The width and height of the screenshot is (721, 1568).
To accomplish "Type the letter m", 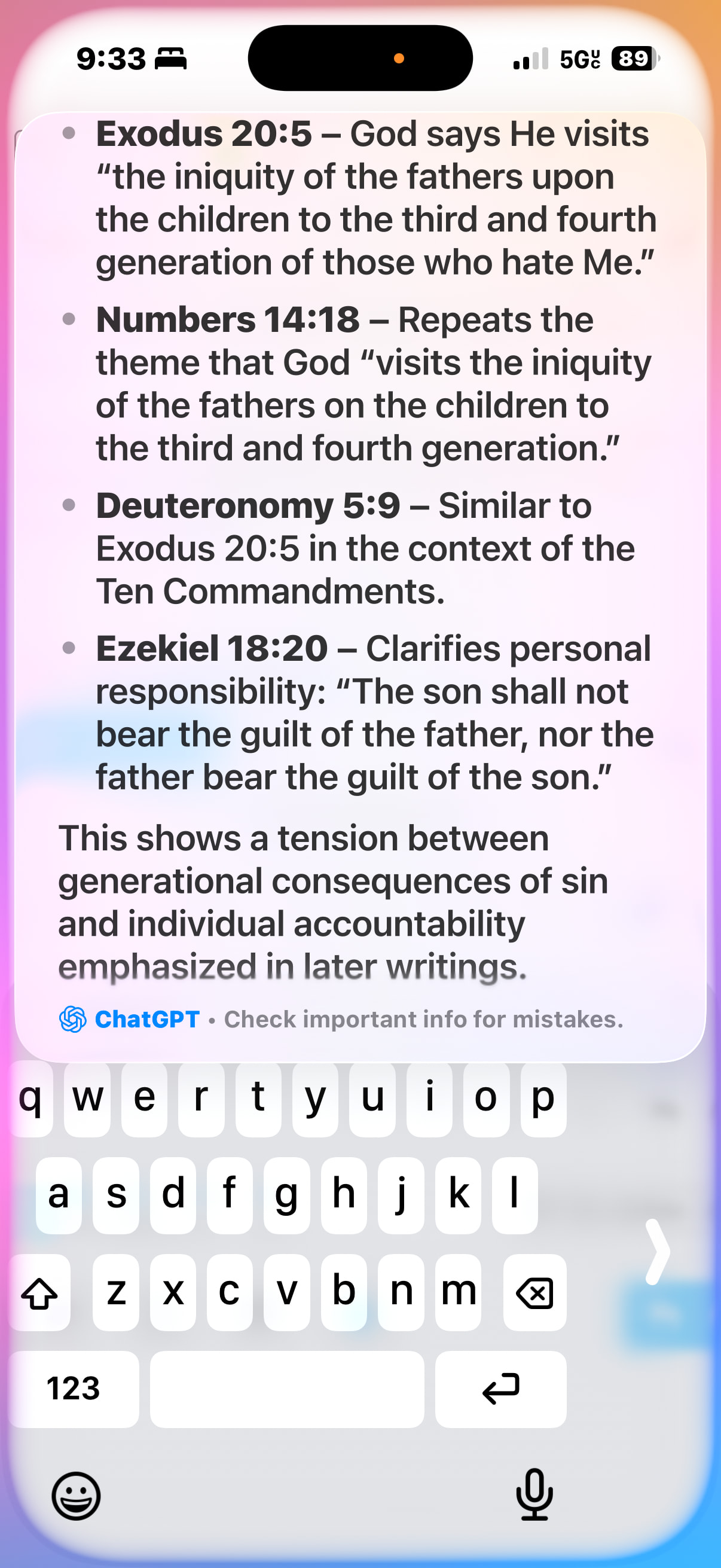I will pos(457,1293).
